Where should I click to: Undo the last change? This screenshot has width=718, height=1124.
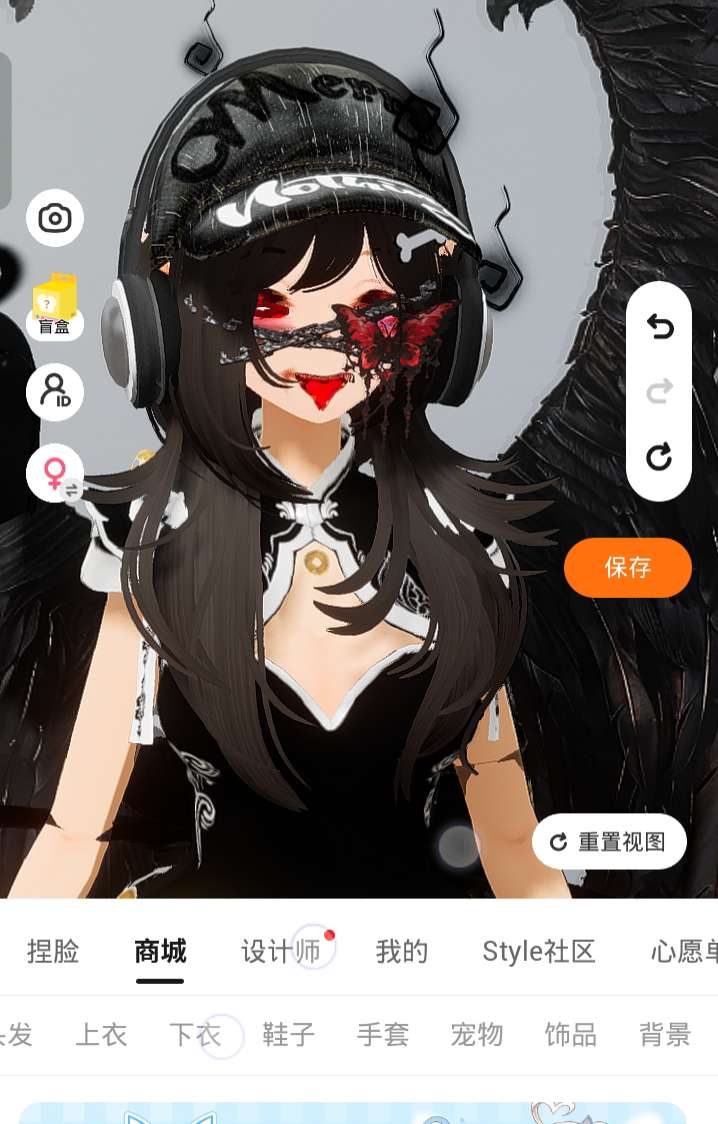[659, 327]
